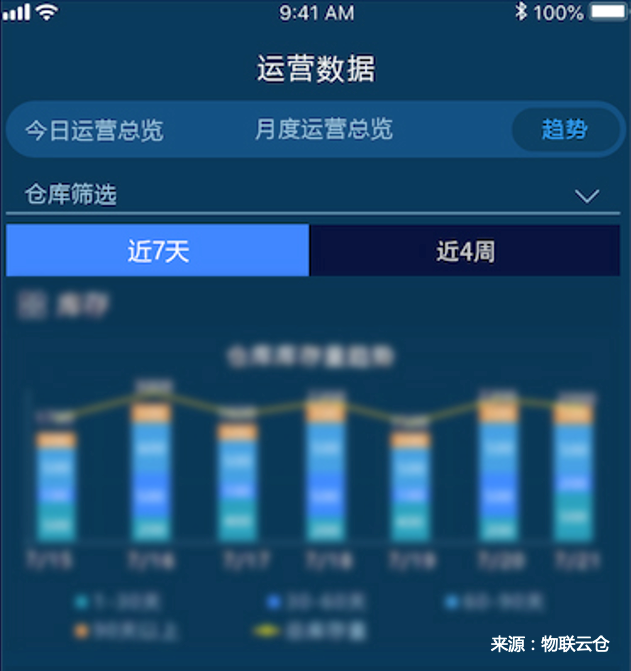Image resolution: width=631 pixels, height=671 pixels.
Task: Switch to the 今日运营总览 tab
Action: tap(94, 130)
